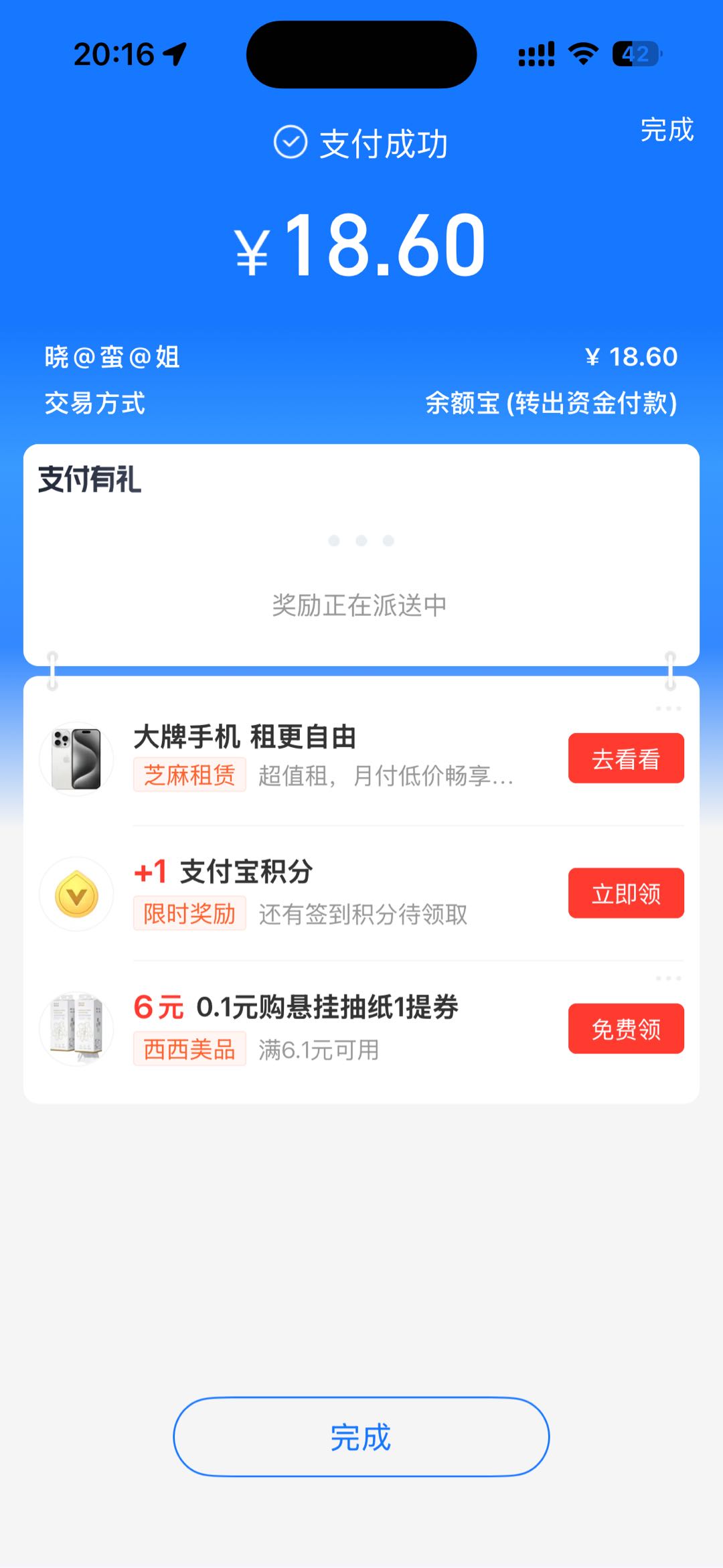The width and height of the screenshot is (723, 1568).
Task: Claim points with the 立即领 button
Action: [x=625, y=893]
